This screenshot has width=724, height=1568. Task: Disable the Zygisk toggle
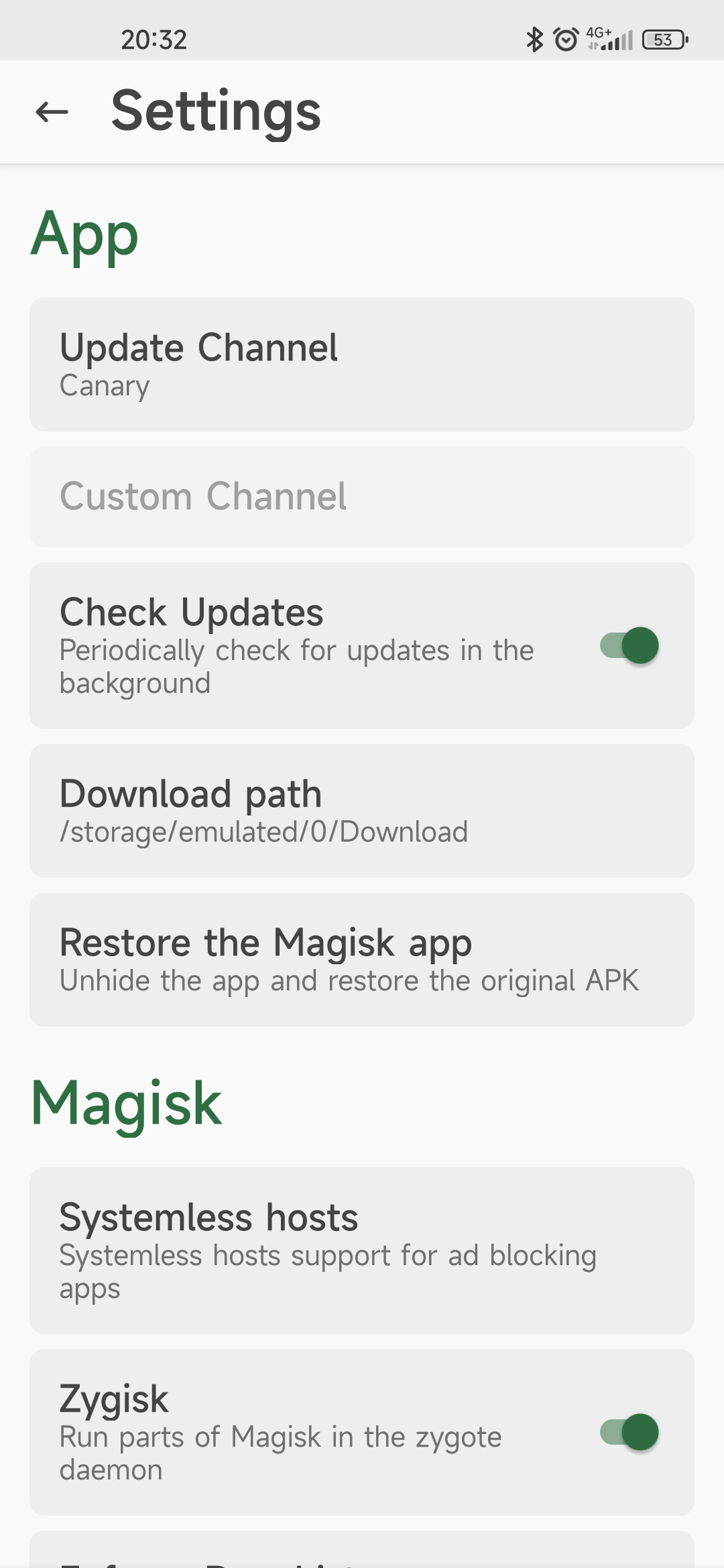[629, 1432]
